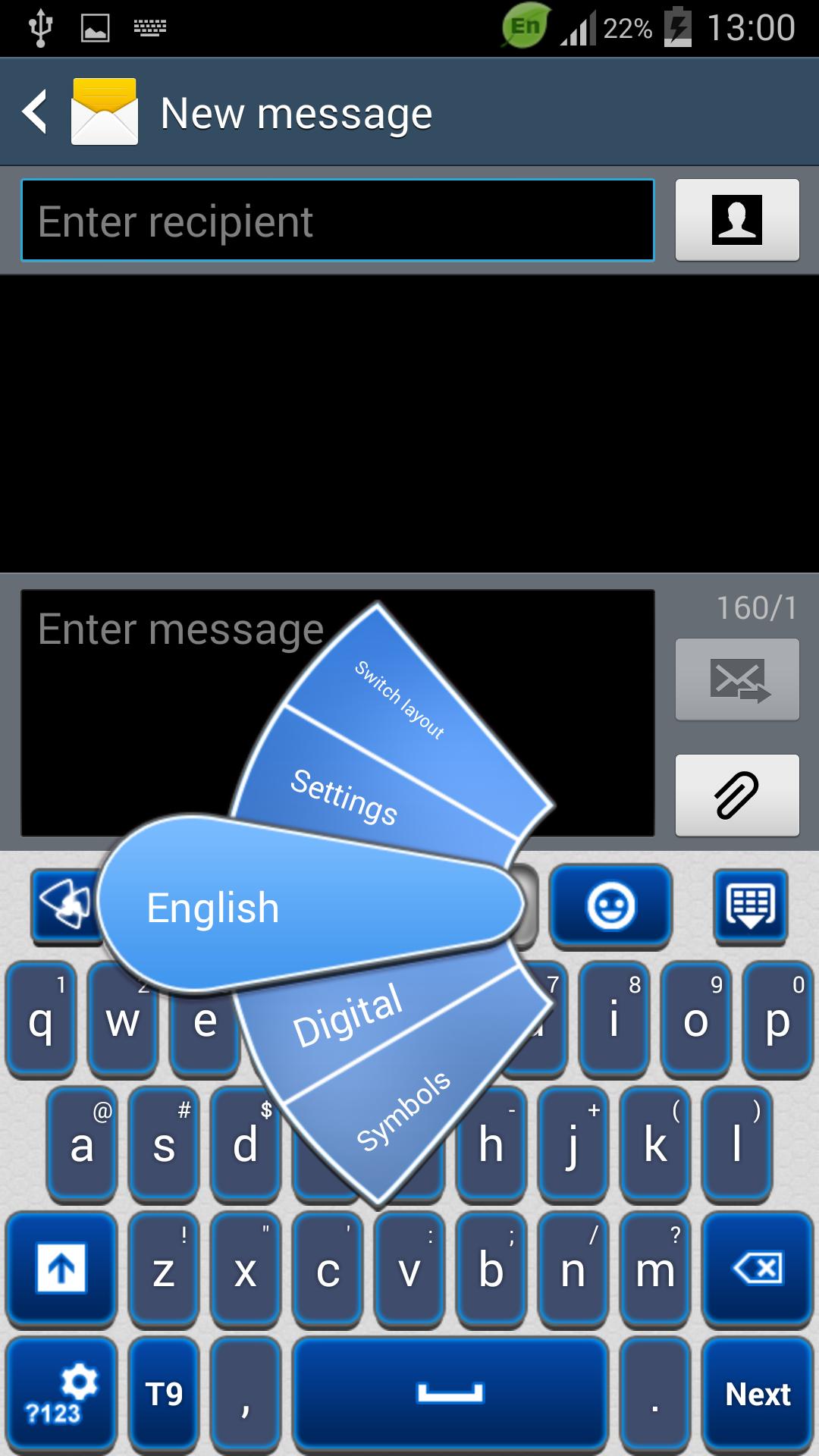This screenshot has width=819, height=1456.
Task: Tap the shift arrow key
Action: 61,1269
